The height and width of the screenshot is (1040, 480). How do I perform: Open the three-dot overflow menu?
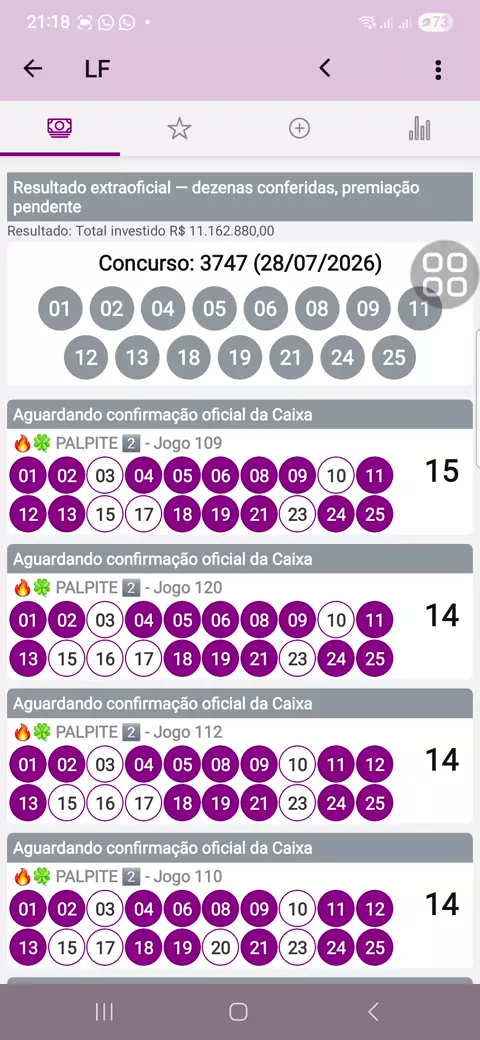pos(438,70)
